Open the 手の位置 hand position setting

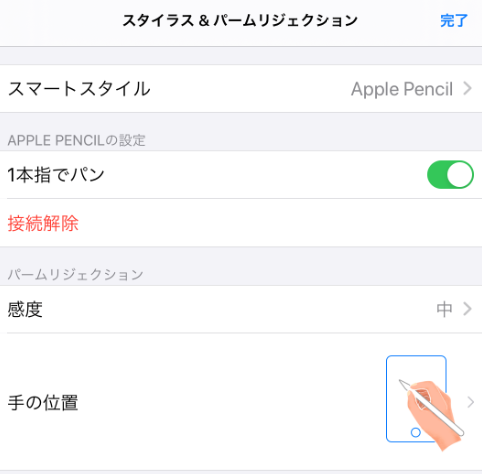[x=241, y=402]
